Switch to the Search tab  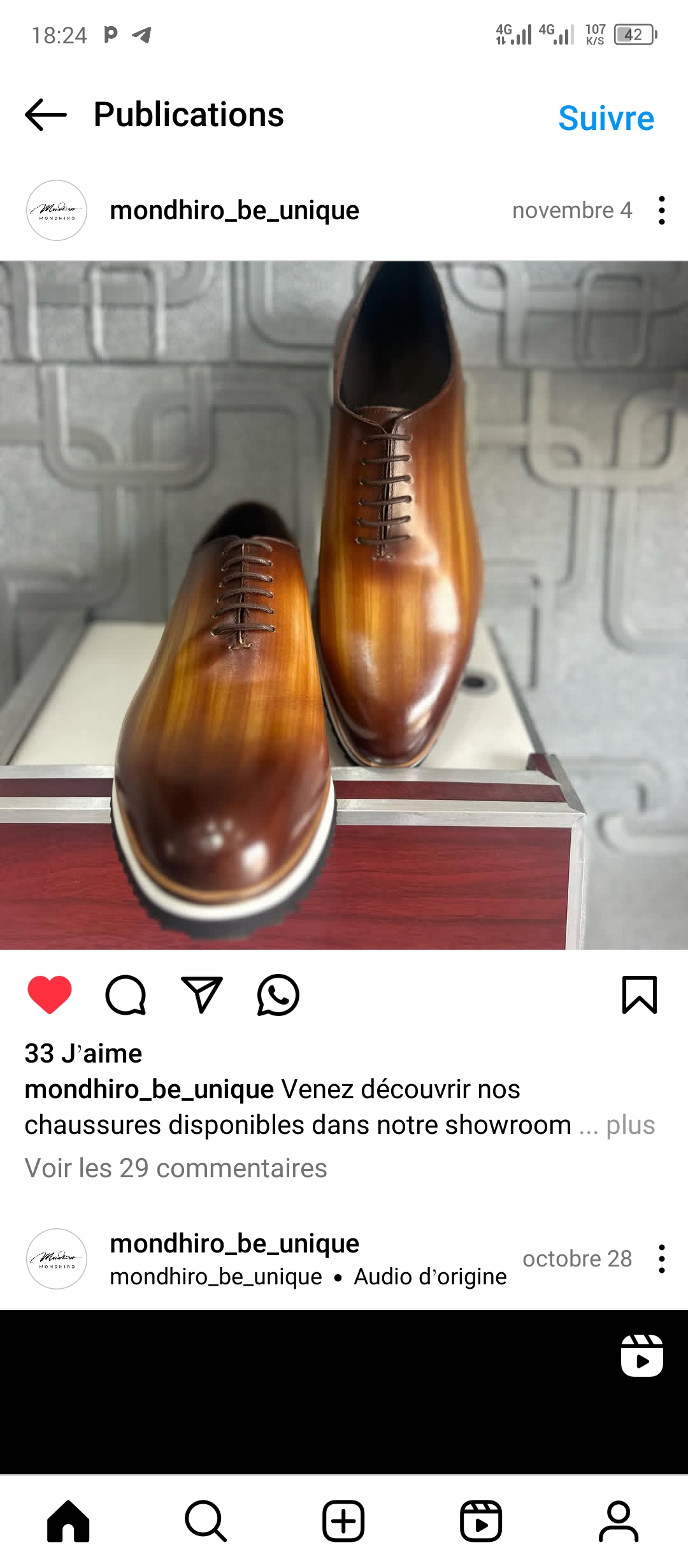206,1521
